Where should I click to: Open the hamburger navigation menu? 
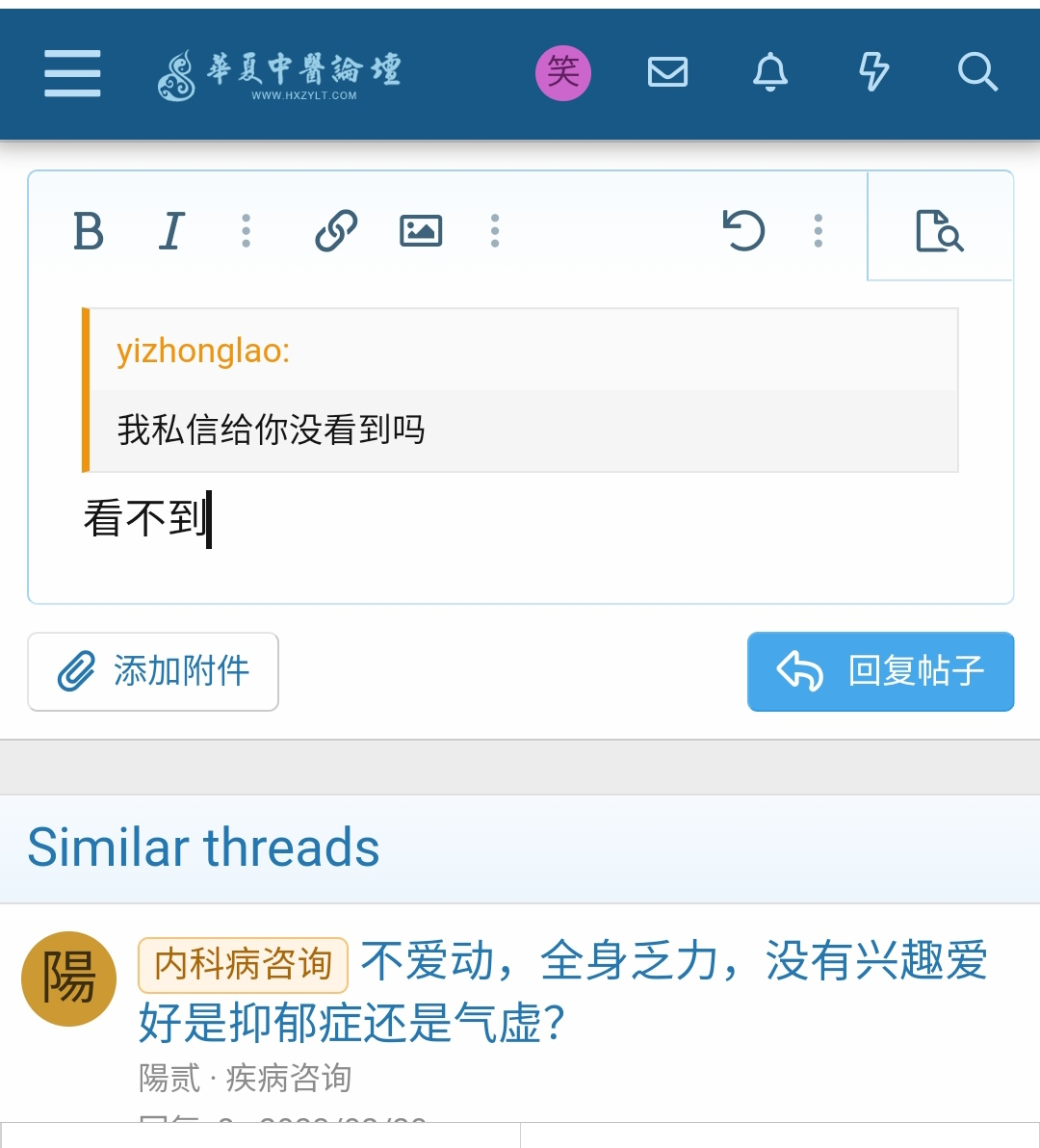click(x=72, y=73)
